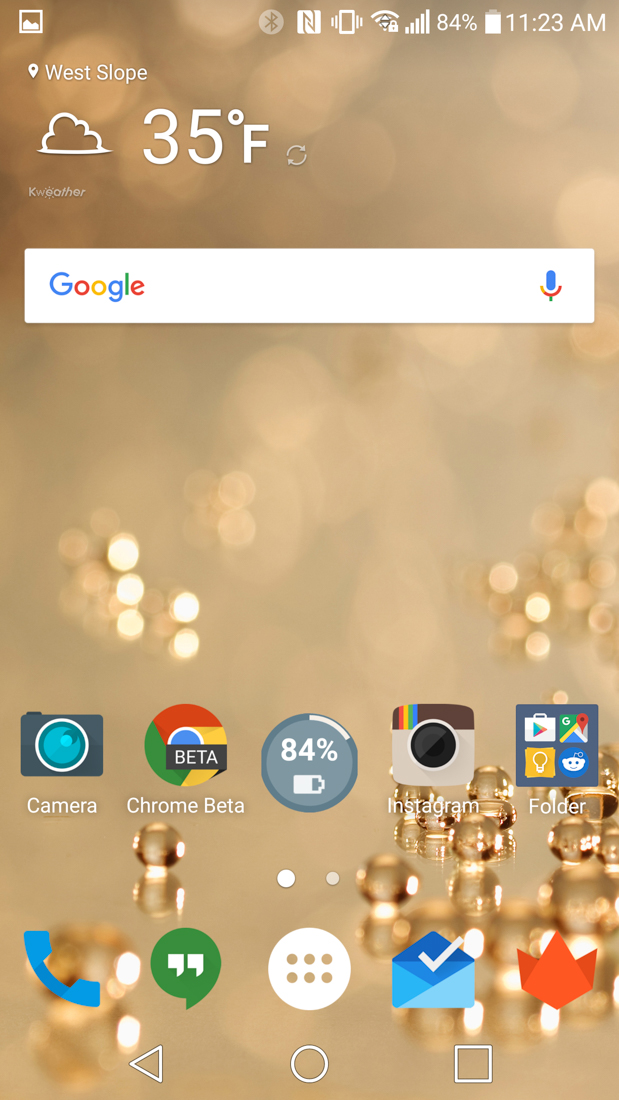This screenshot has height=1100, width=619.
Task: Open the Google search bar
Action: click(280, 286)
